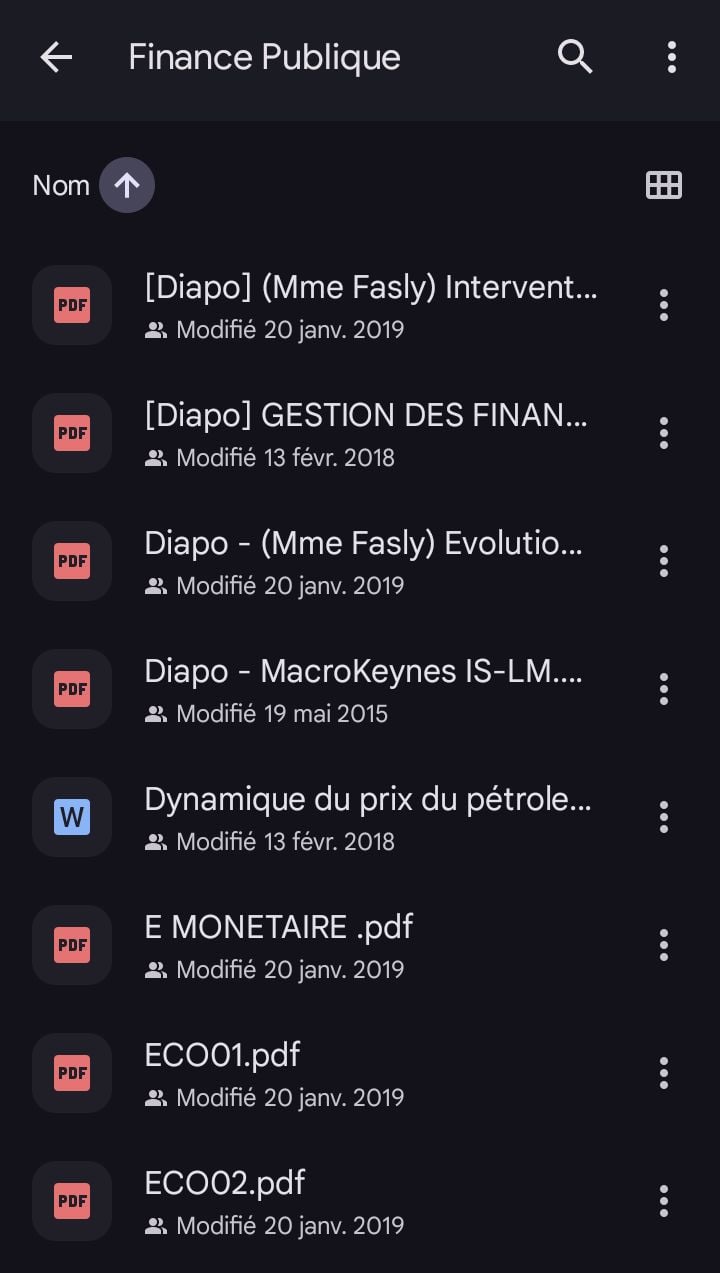Image resolution: width=720 pixels, height=1273 pixels.
Task: Show options for ECO01.pdf
Action: (x=664, y=1073)
